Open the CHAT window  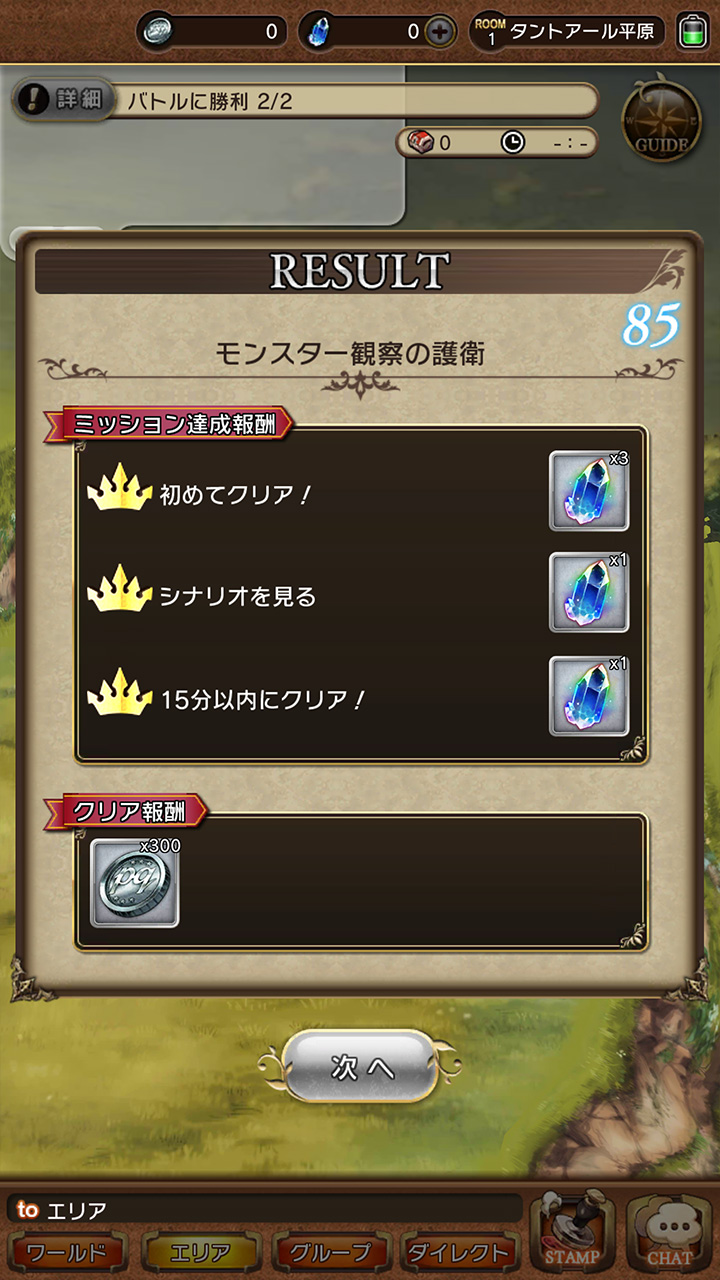point(669,1231)
